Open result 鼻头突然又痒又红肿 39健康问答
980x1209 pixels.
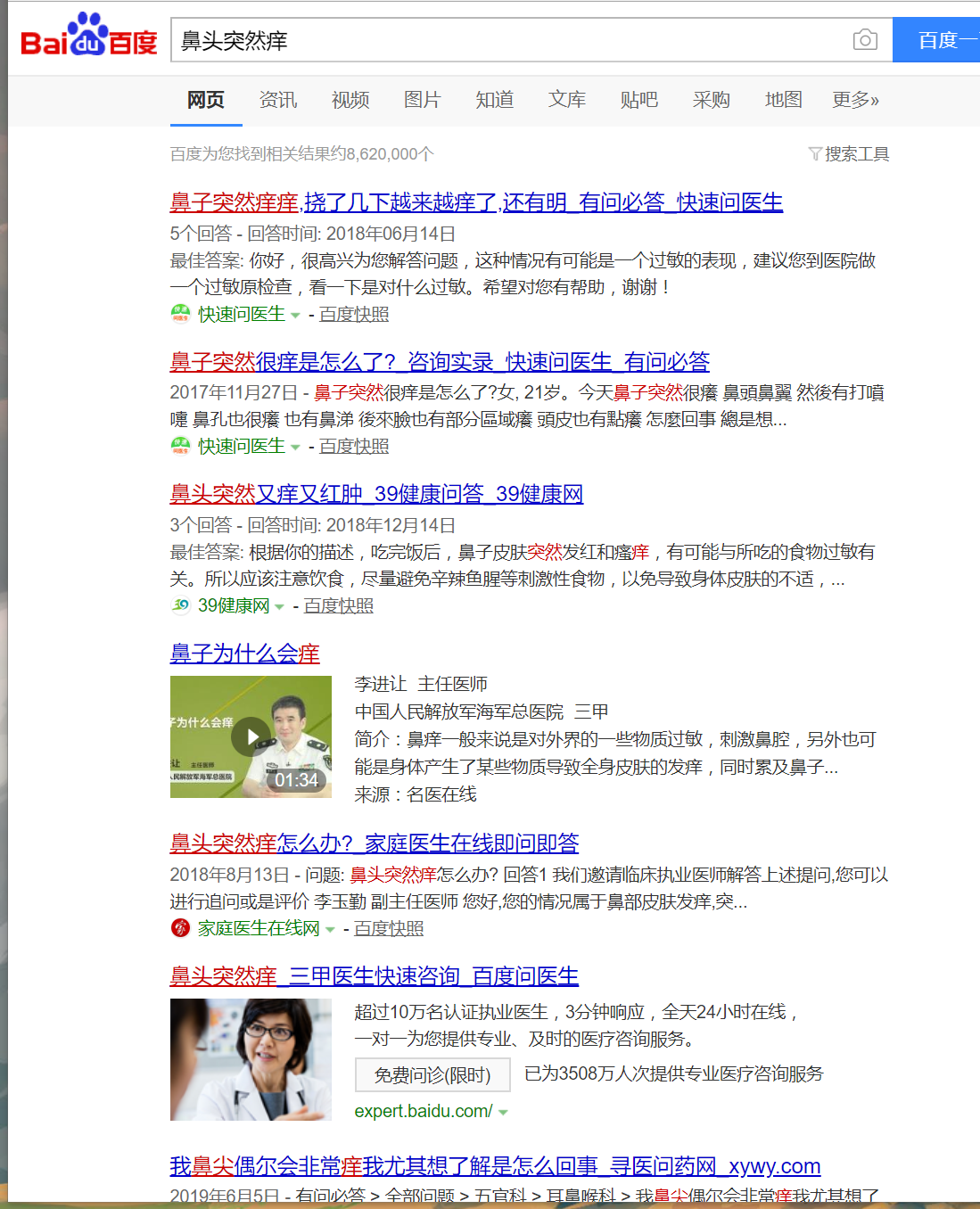(376, 494)
